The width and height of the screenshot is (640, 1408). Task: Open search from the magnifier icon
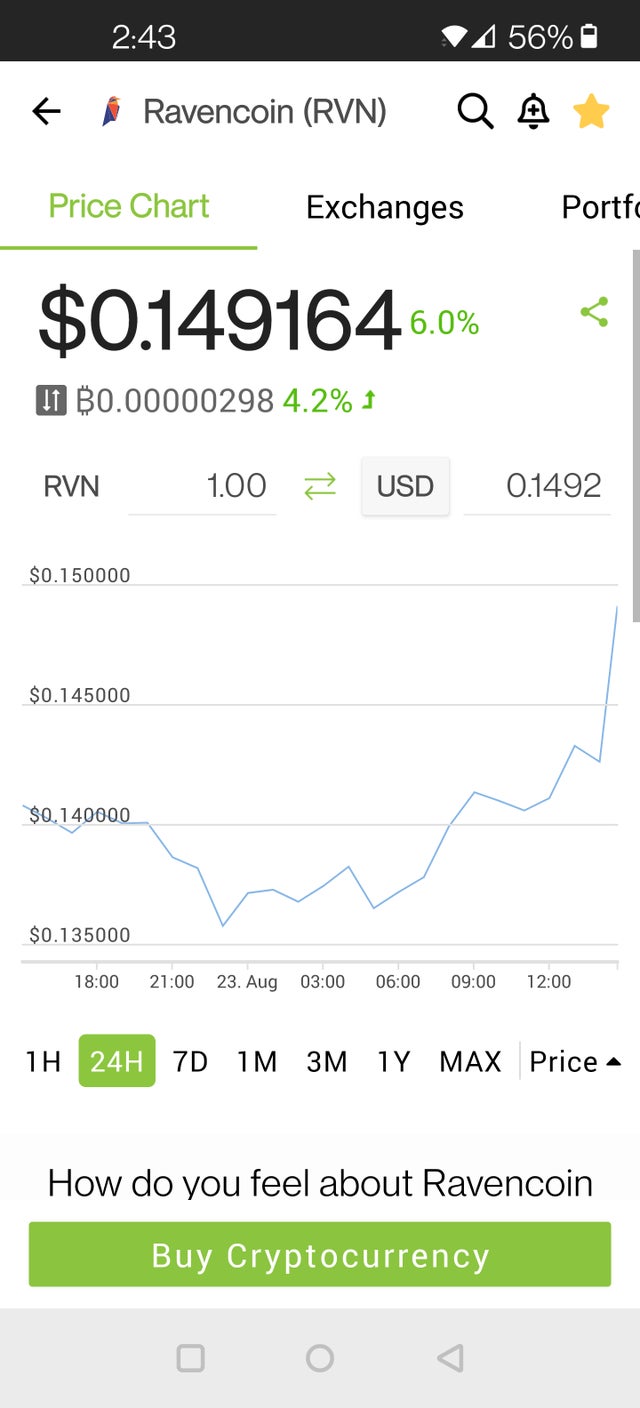[x=475, y=111]
